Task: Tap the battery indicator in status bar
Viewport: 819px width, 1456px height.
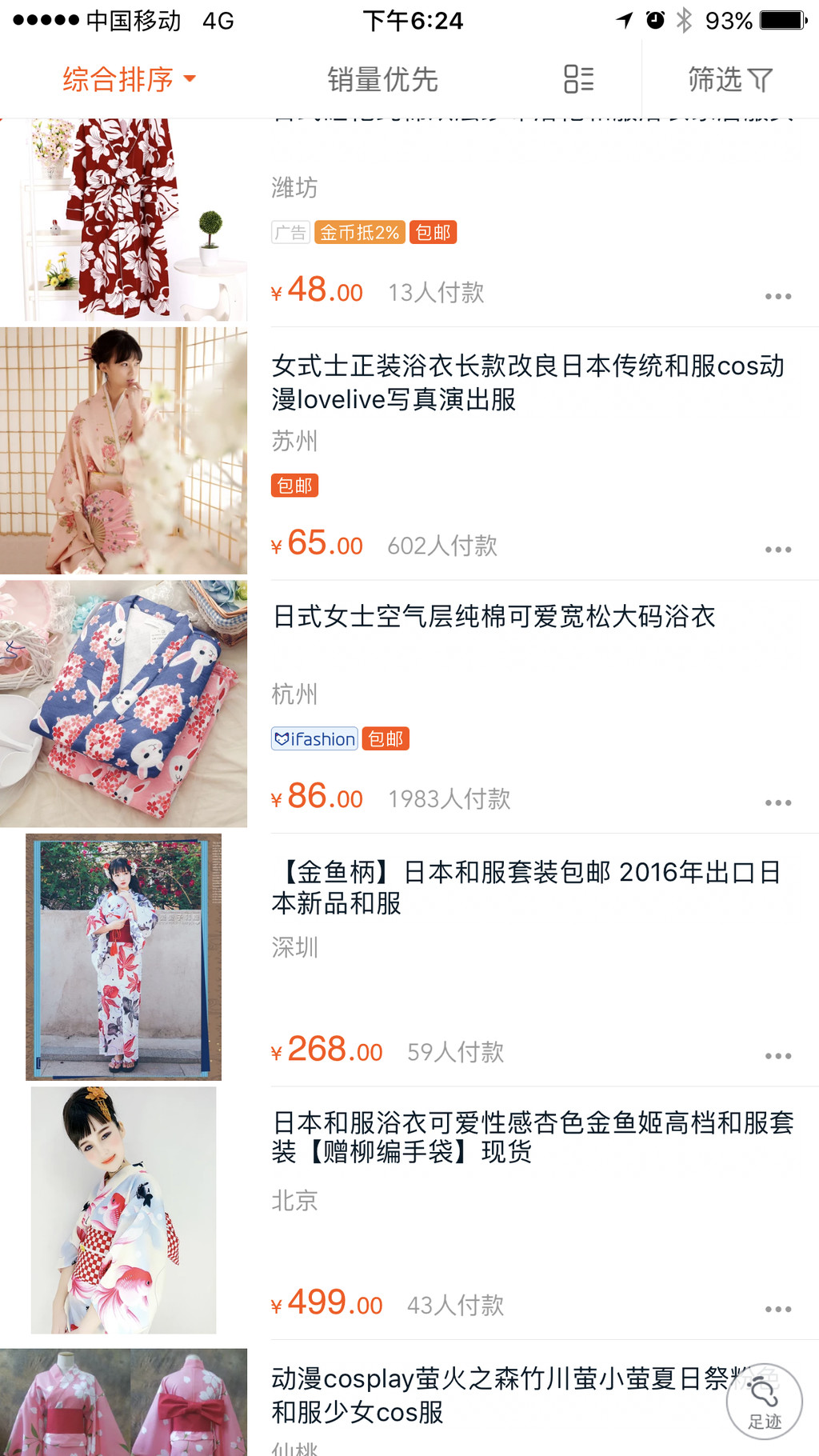Action: [x=780, y=20]
